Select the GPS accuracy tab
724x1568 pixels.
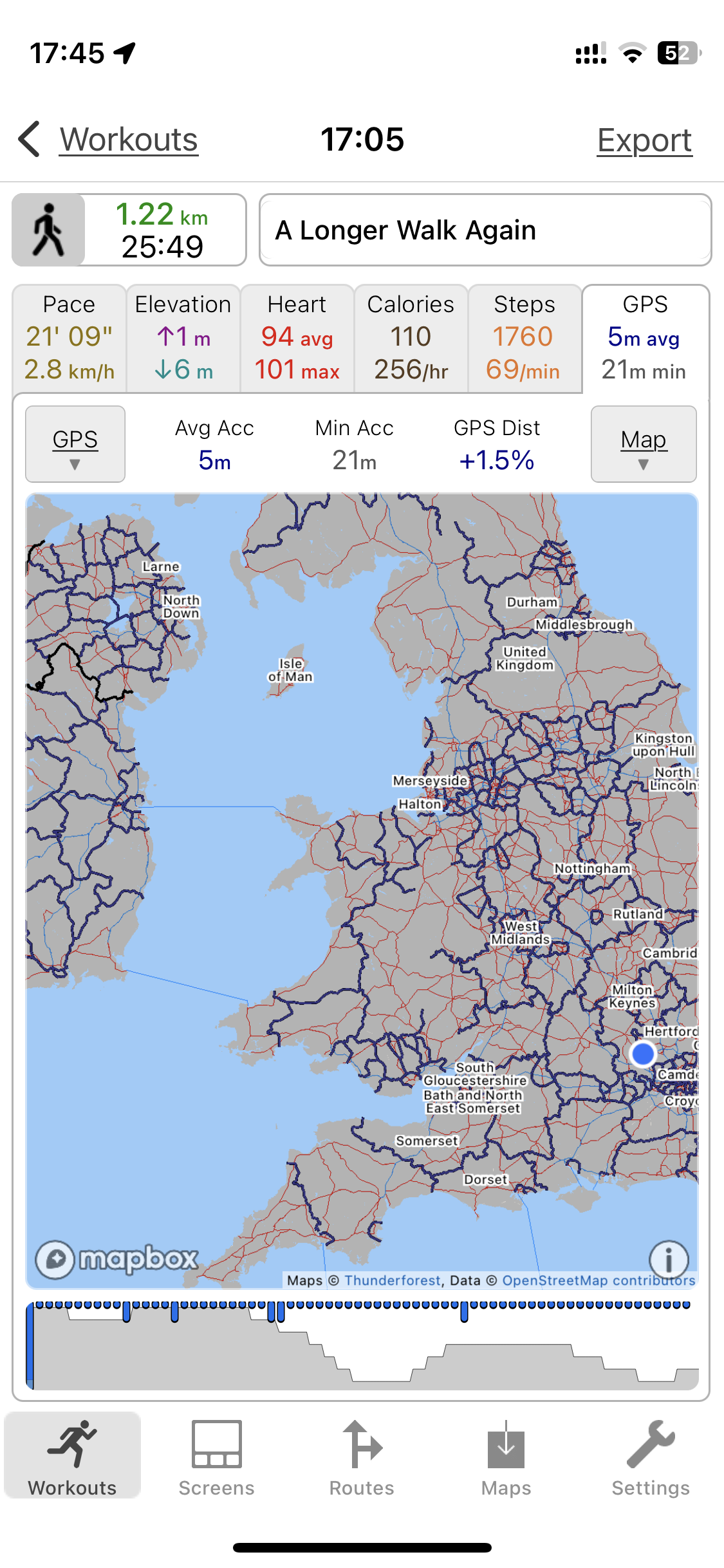point(645,339)
